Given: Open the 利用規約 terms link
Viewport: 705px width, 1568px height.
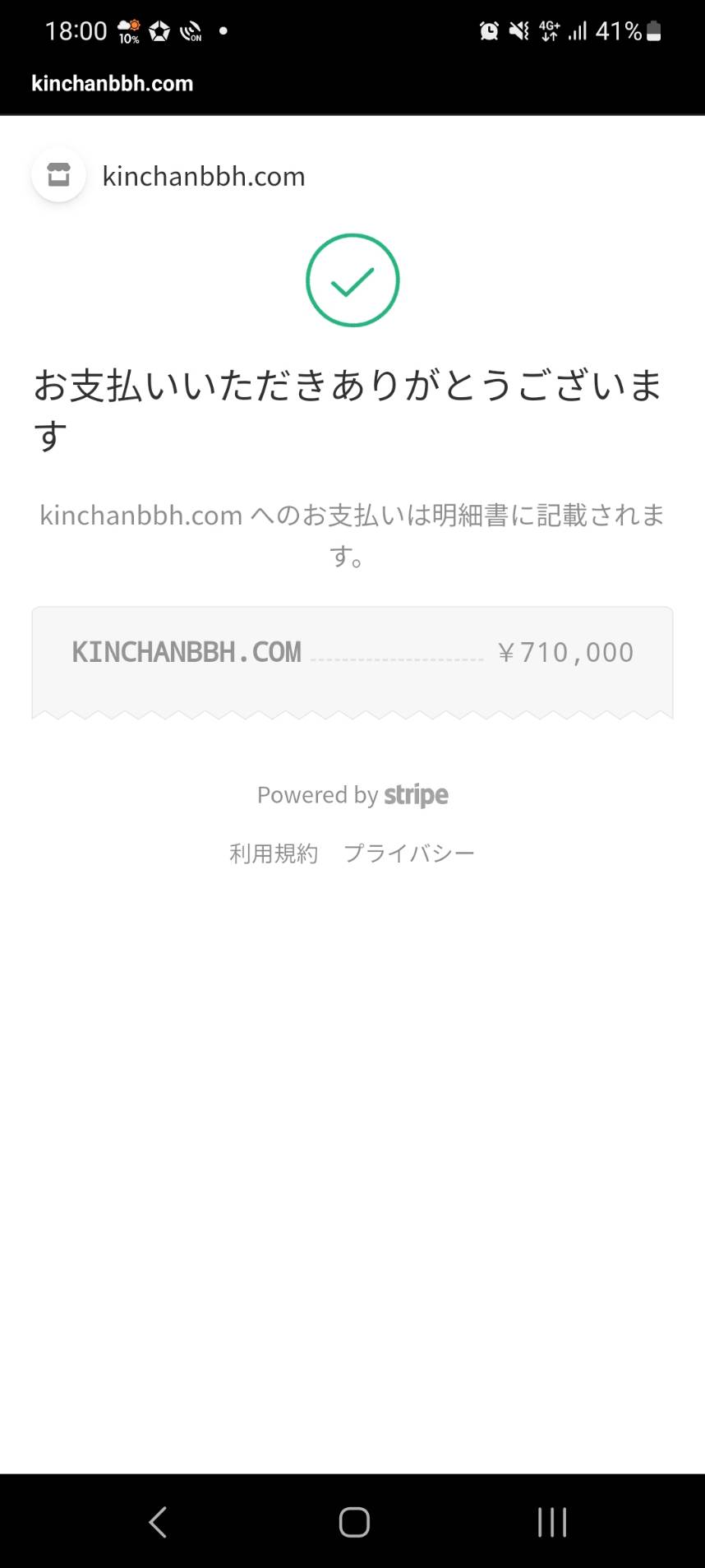Looking at the screenshot, I should tap(274, 853).
